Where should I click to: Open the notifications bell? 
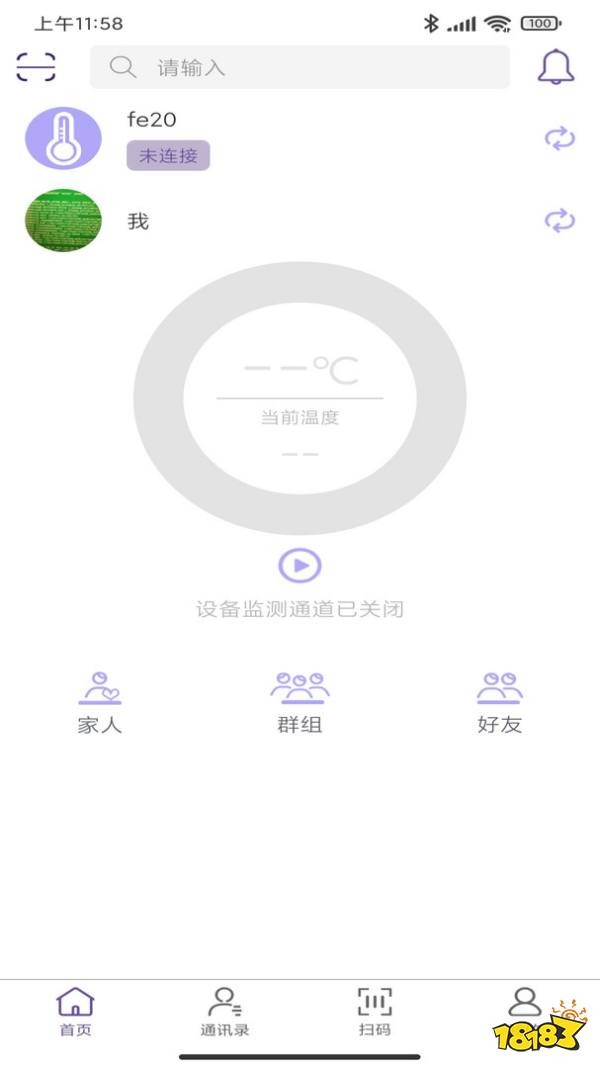[x=556, y=67]
